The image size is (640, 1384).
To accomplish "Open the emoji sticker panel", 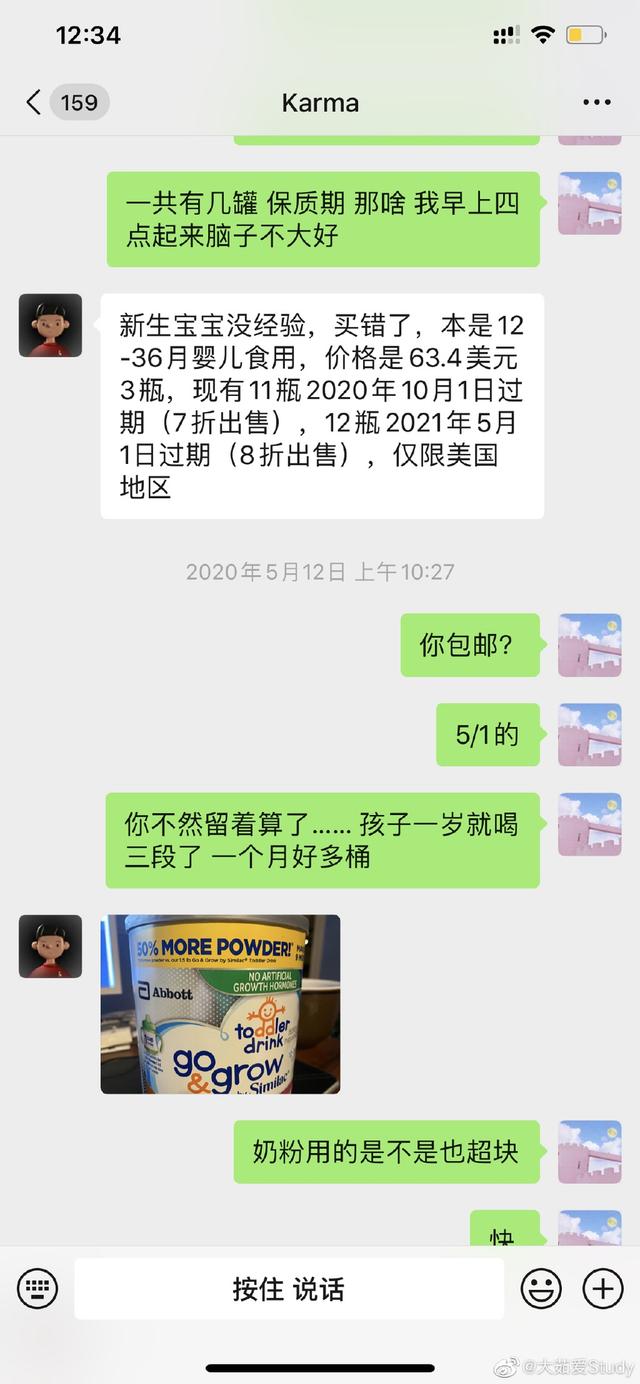I will [x=541, y=1288].
